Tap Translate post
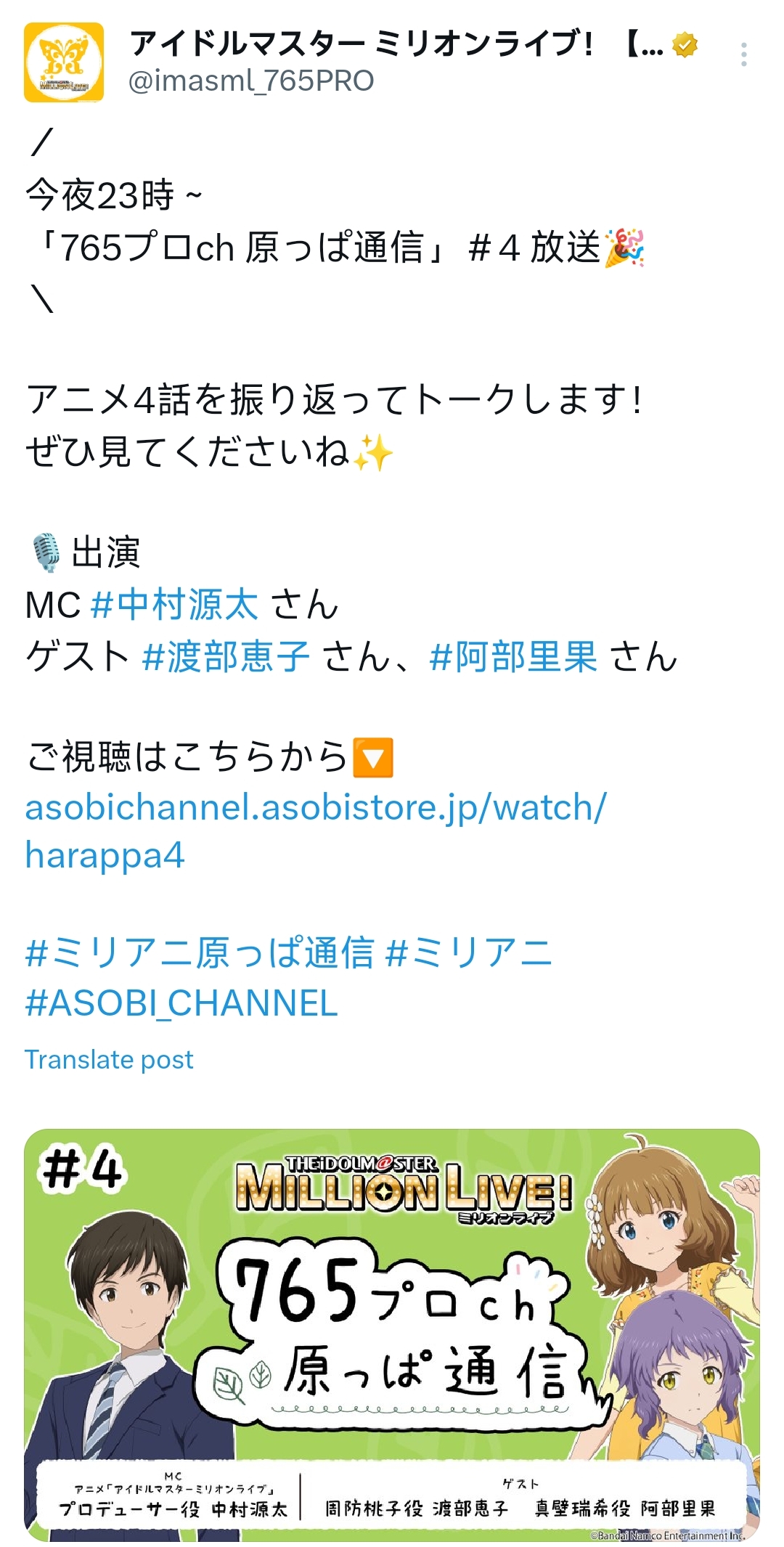Image resolution: width=784 pixels, height=1547 pixels. [x=109, y=1060]
